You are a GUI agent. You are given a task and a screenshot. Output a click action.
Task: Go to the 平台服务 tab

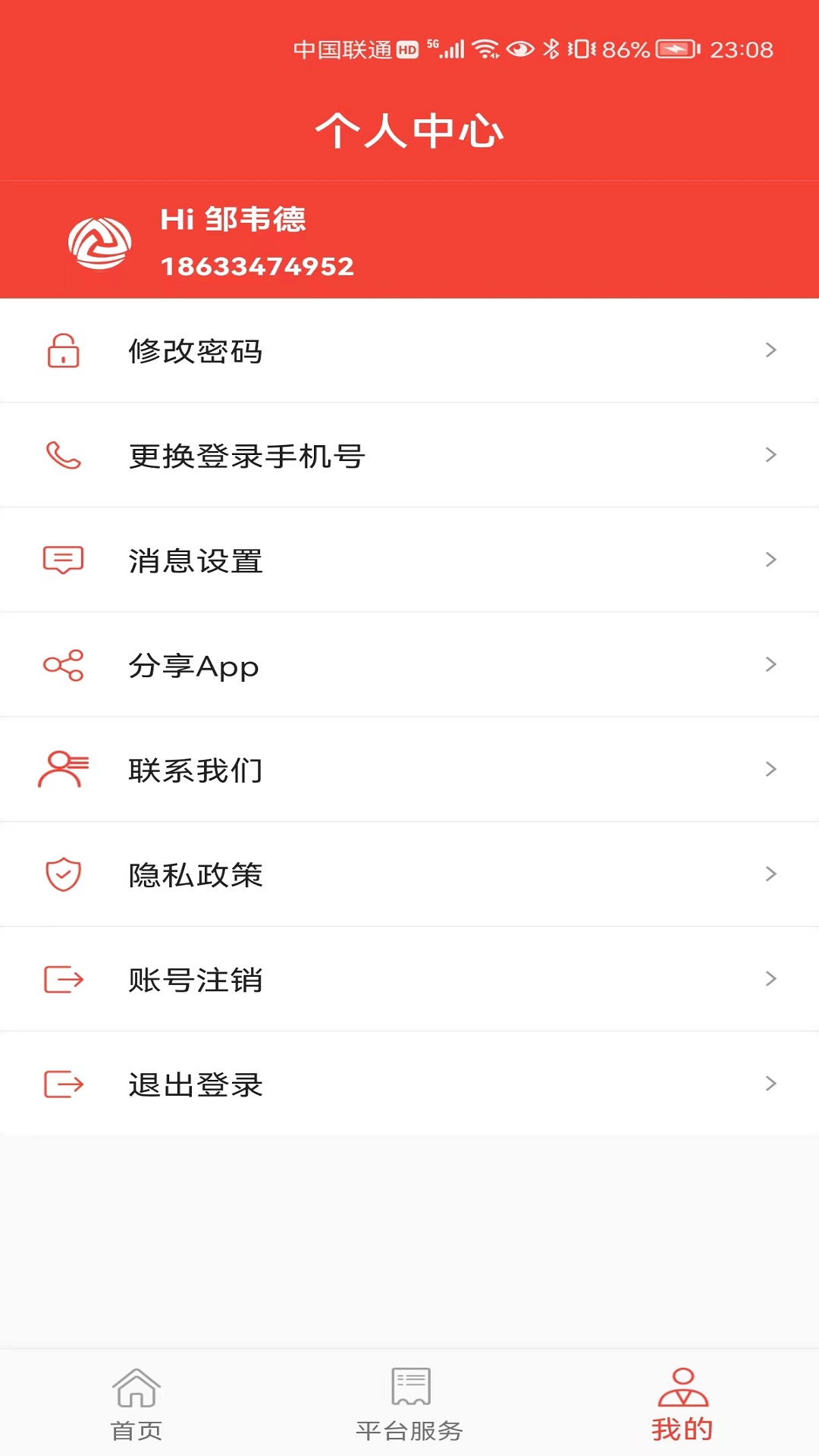[x=409, y=1404]
